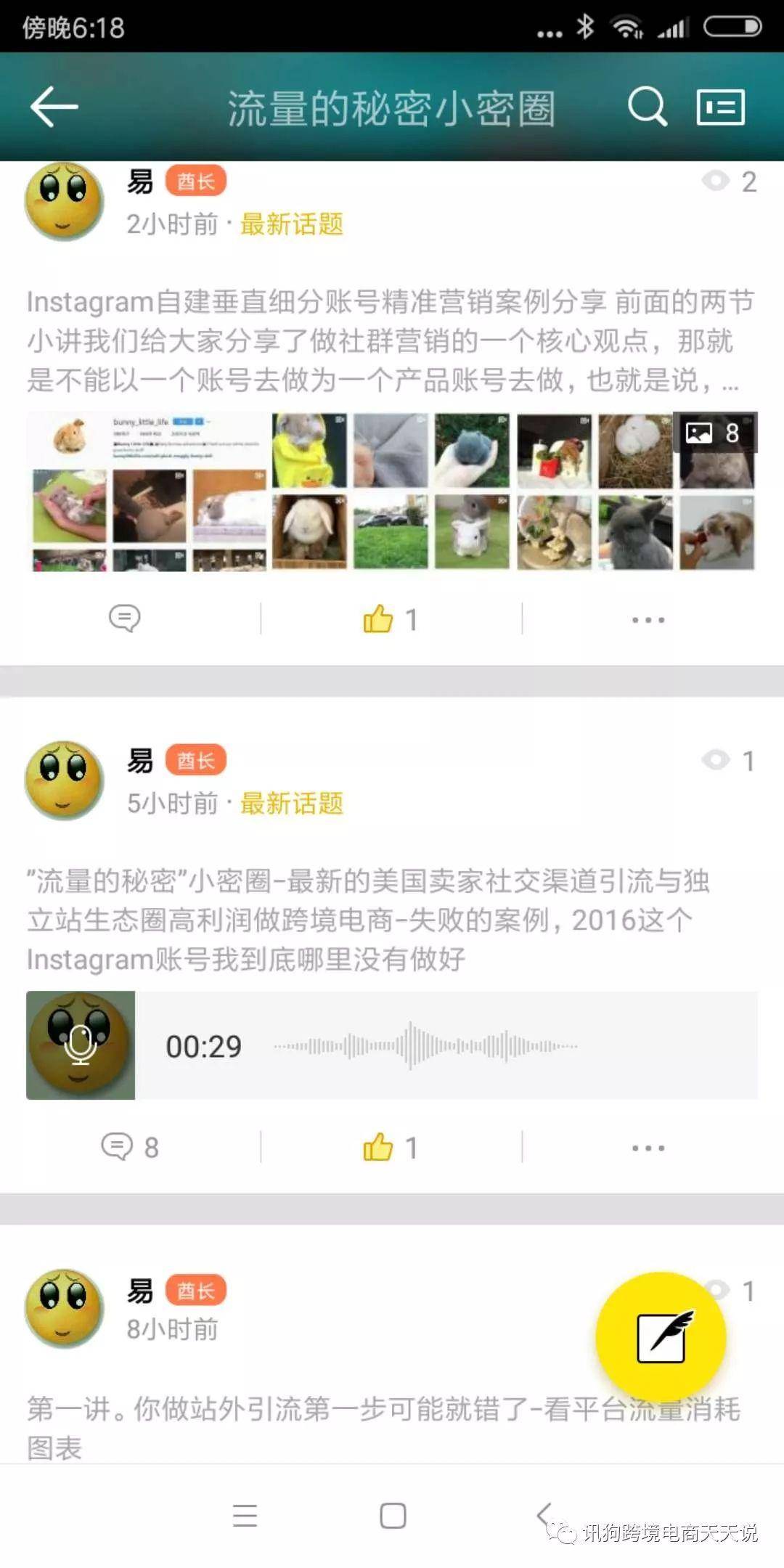Play the 00:29 voice recording
The width and height of the screenshot is (784, 1568).
81,1045
